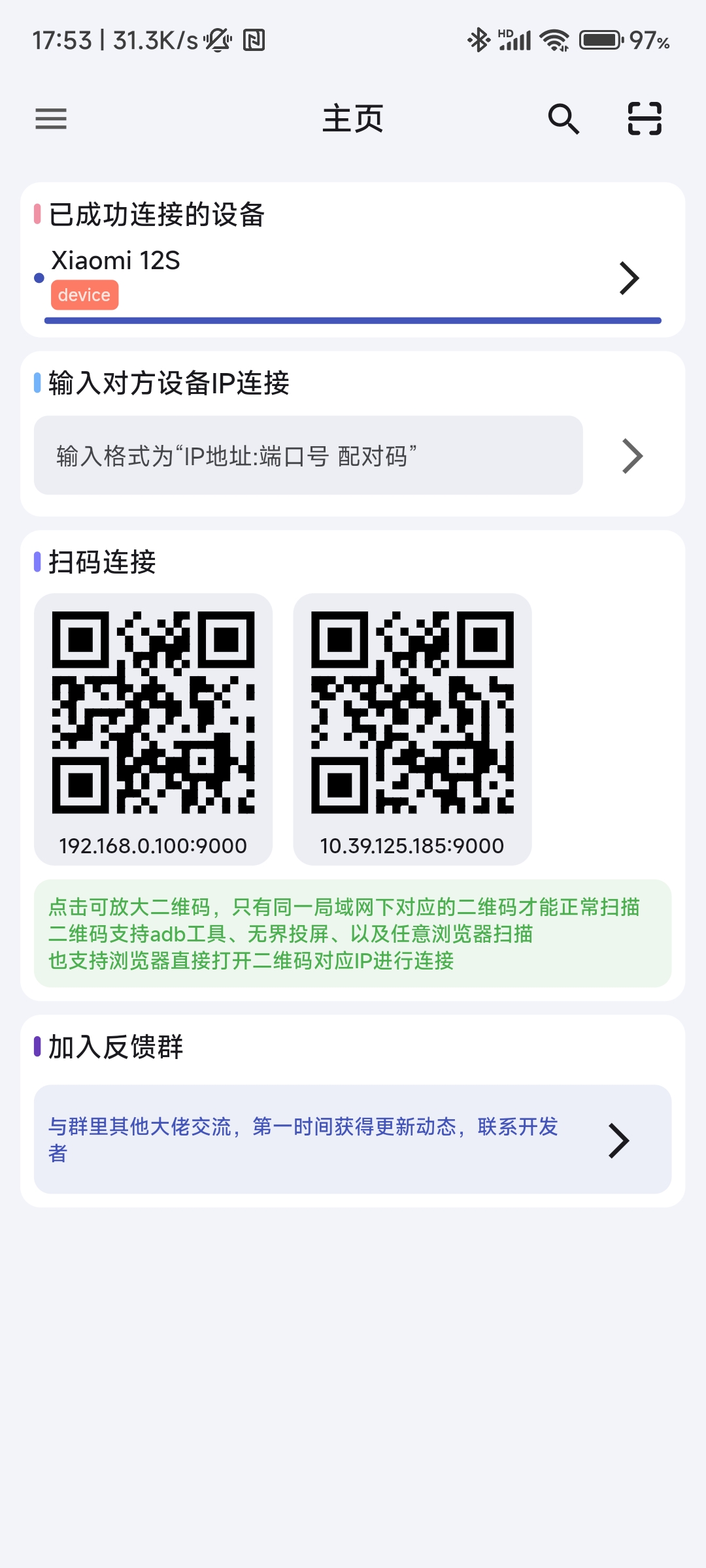Open the hamburger drawer menu
Viewport: 706px width, 1568px height.
click(51, 119)
